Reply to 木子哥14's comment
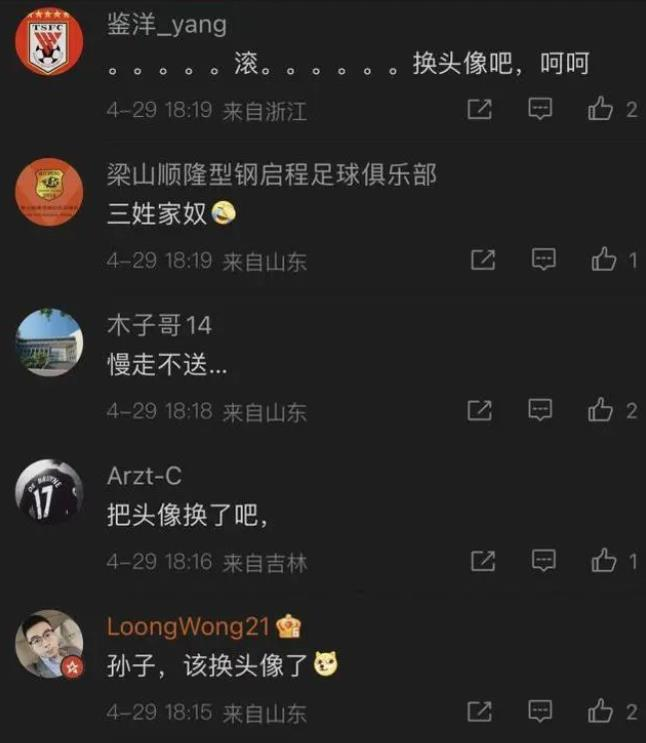The height and width of the screenshot is (743, 646). [542, 410]
